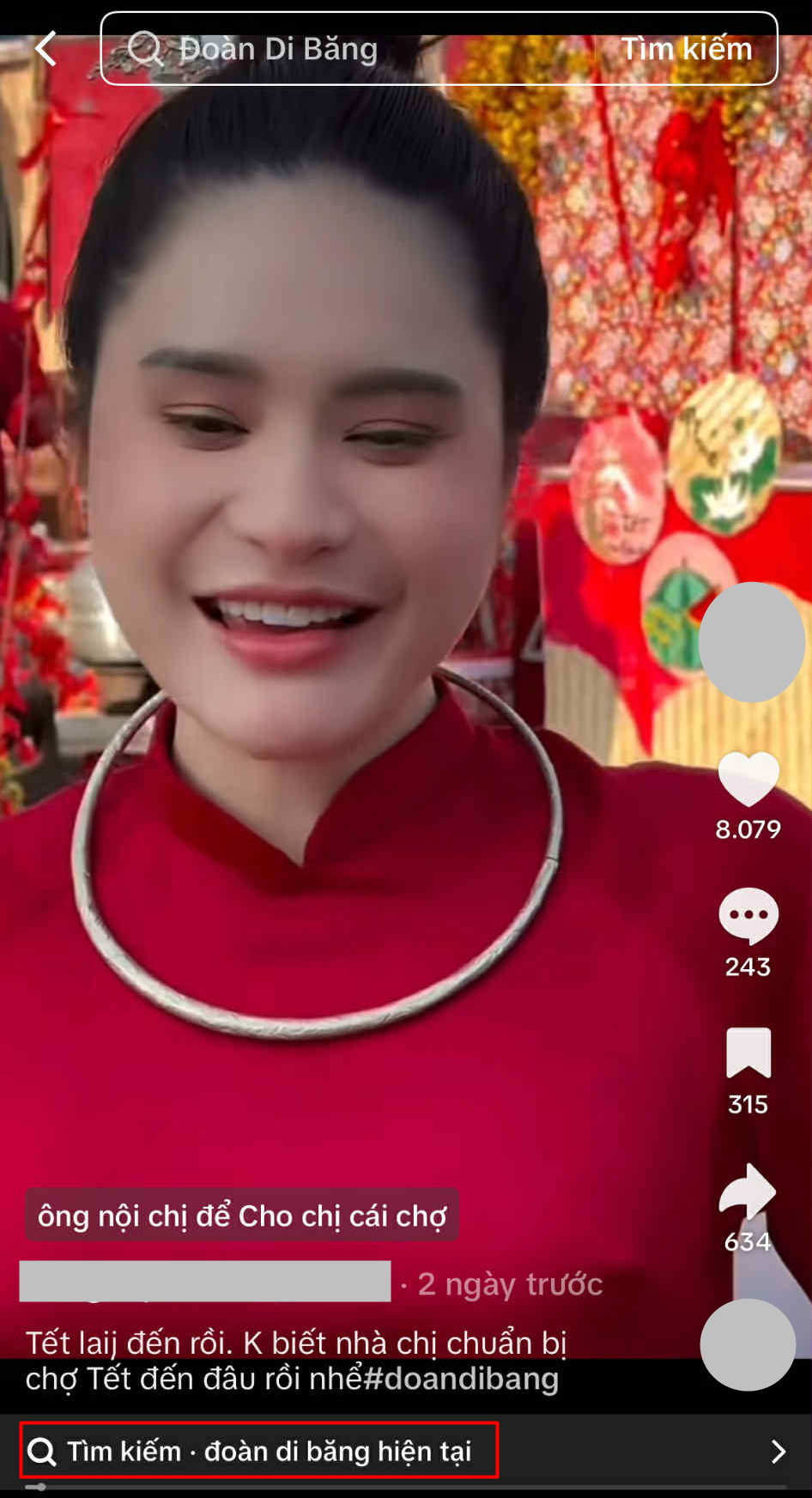
Task: Tap the magnifier in the bottom search suggestion
Action: pos(41,1451)
